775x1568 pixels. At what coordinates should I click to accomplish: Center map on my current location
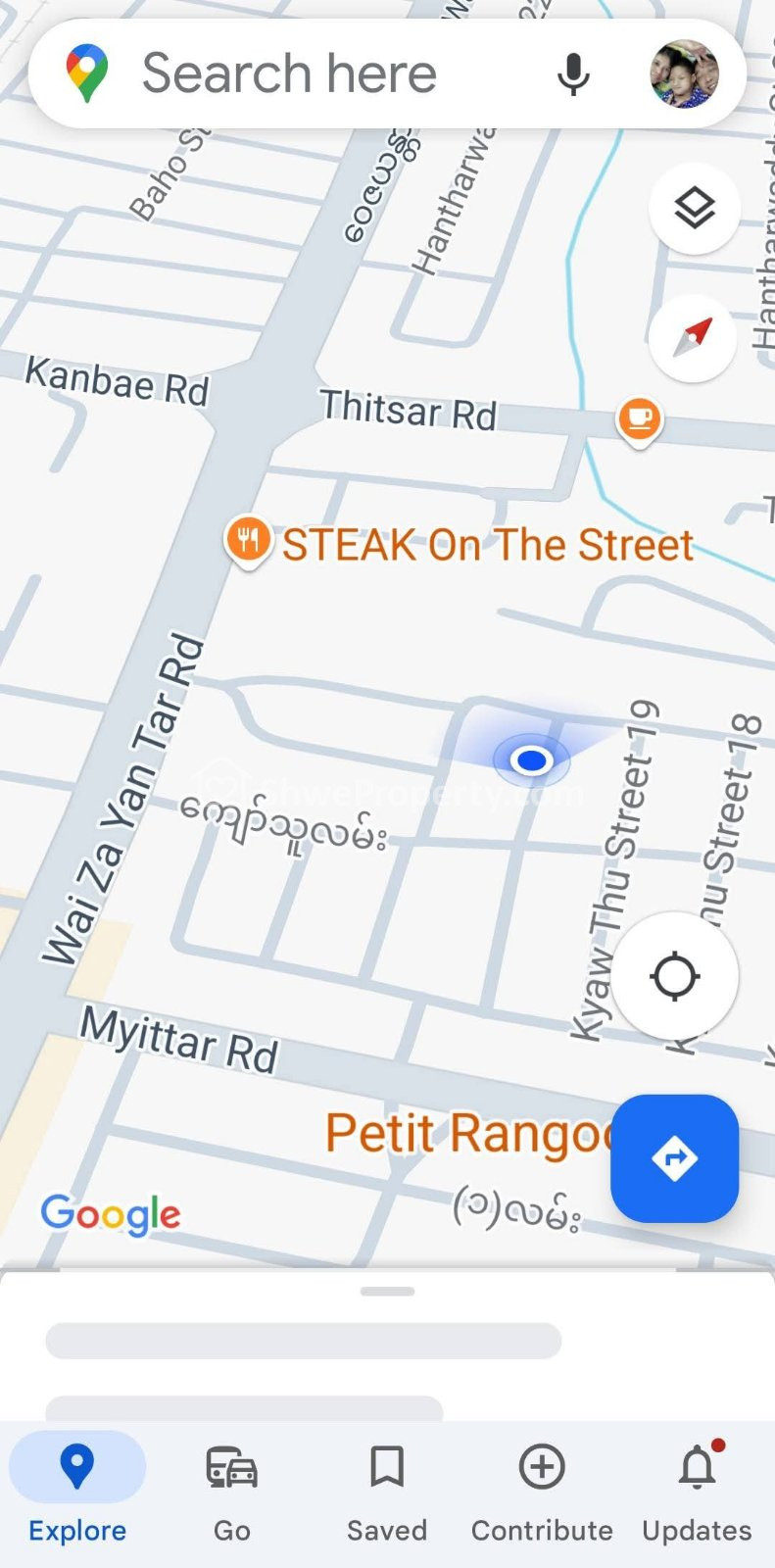(x=675, y=976)
